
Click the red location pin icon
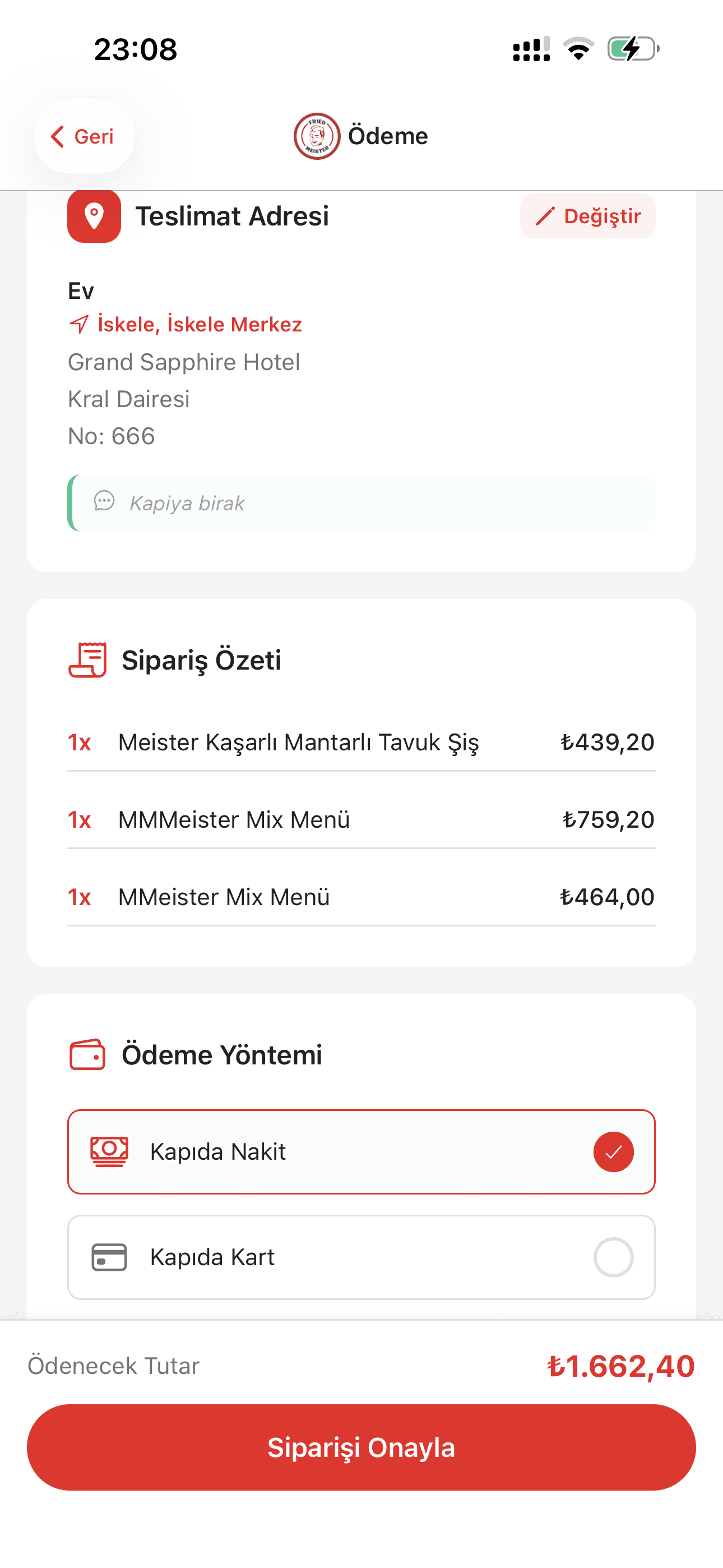click(x=94, y=215)
